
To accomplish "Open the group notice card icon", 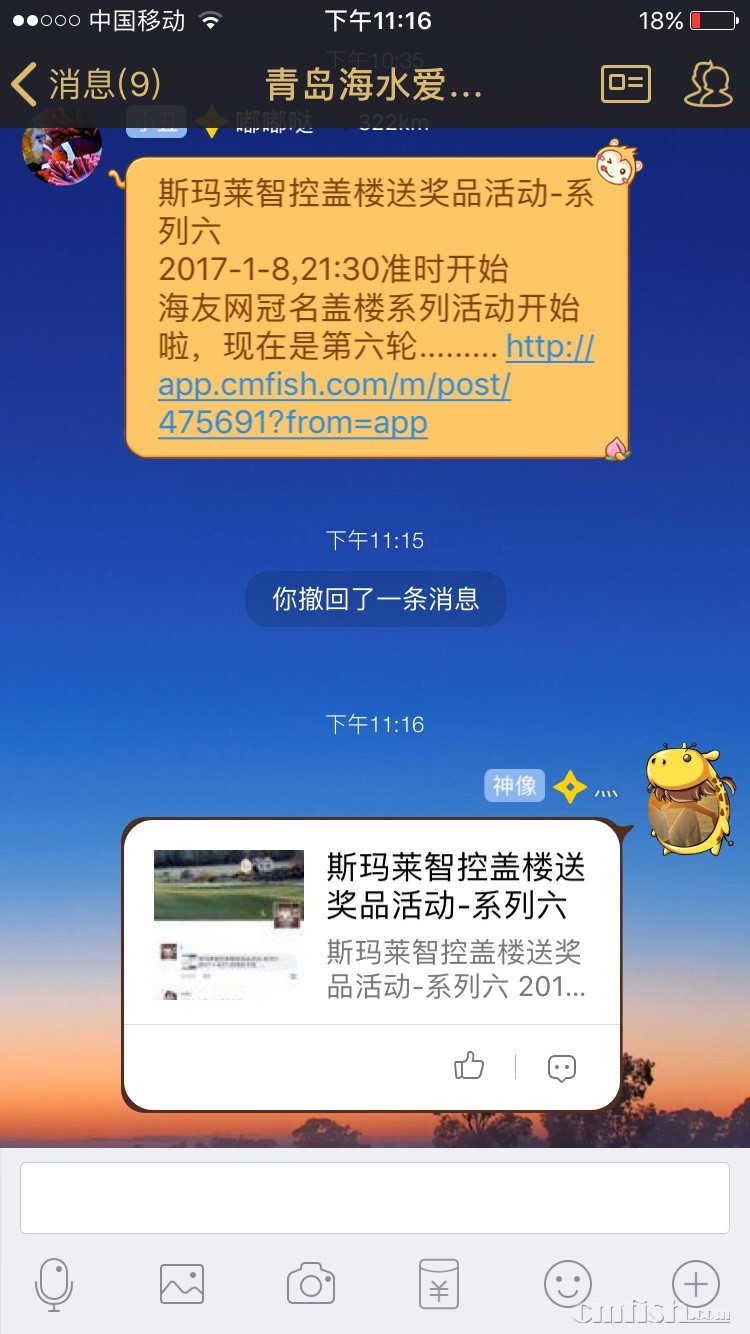I will 626,84.
